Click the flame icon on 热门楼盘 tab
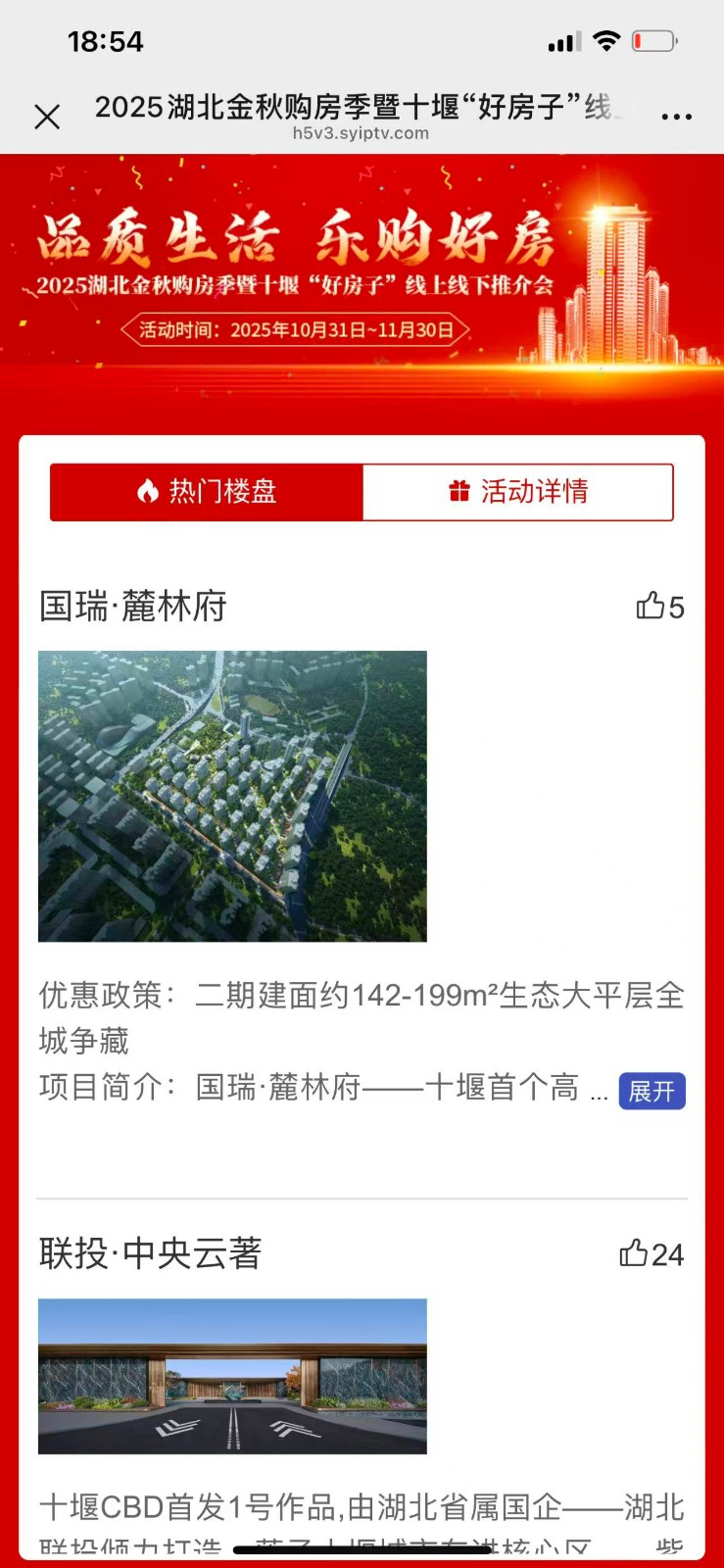 pyautogui.click(x=149, y=493)
